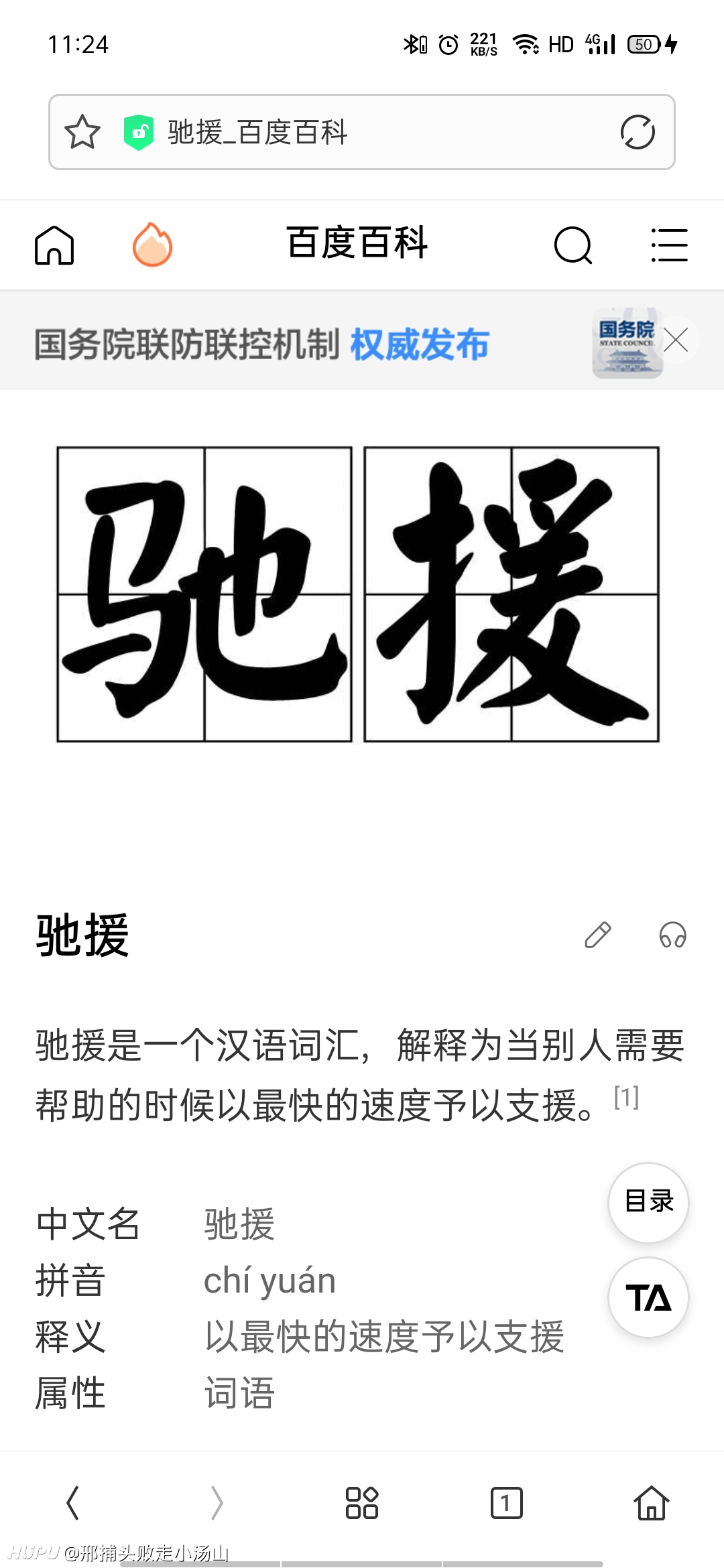Listen to the entry via the headphone icon
Image resolution: width=724 pixels, height=1568 pixels.
[x=672, y=935]
